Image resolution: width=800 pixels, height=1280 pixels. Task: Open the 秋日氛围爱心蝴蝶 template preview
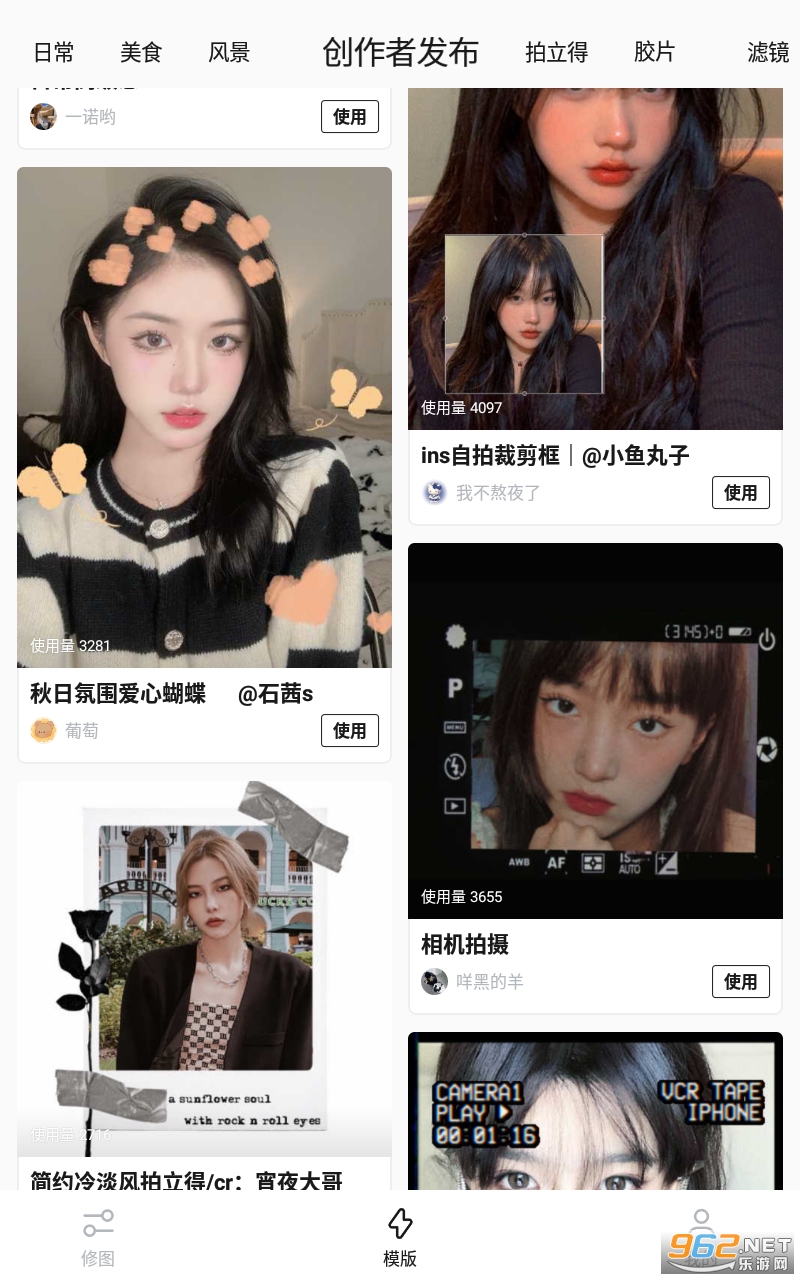click(x=204, y=417)
